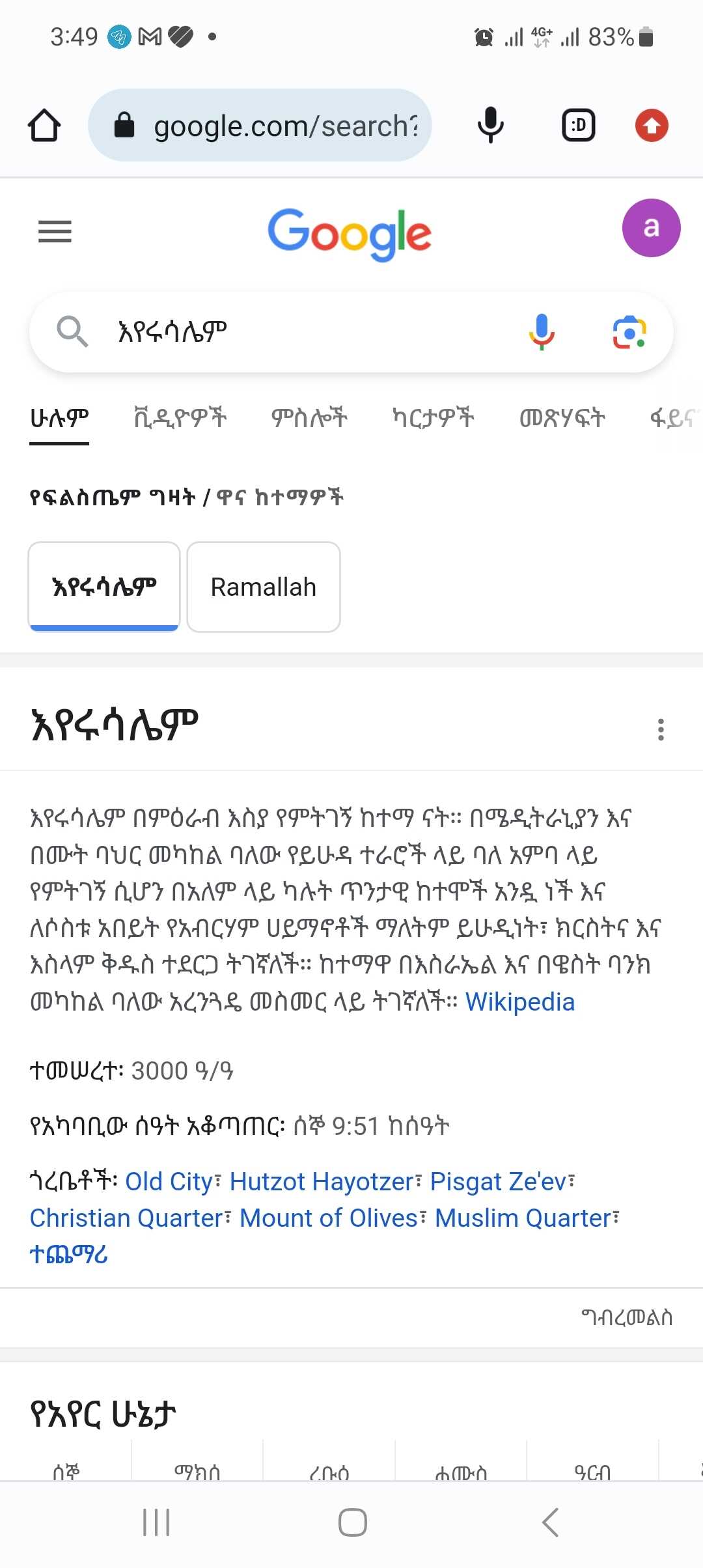
Task: Expand more neighborhoods with ተጨማሪ
Action: click(x=69, y=1254)
